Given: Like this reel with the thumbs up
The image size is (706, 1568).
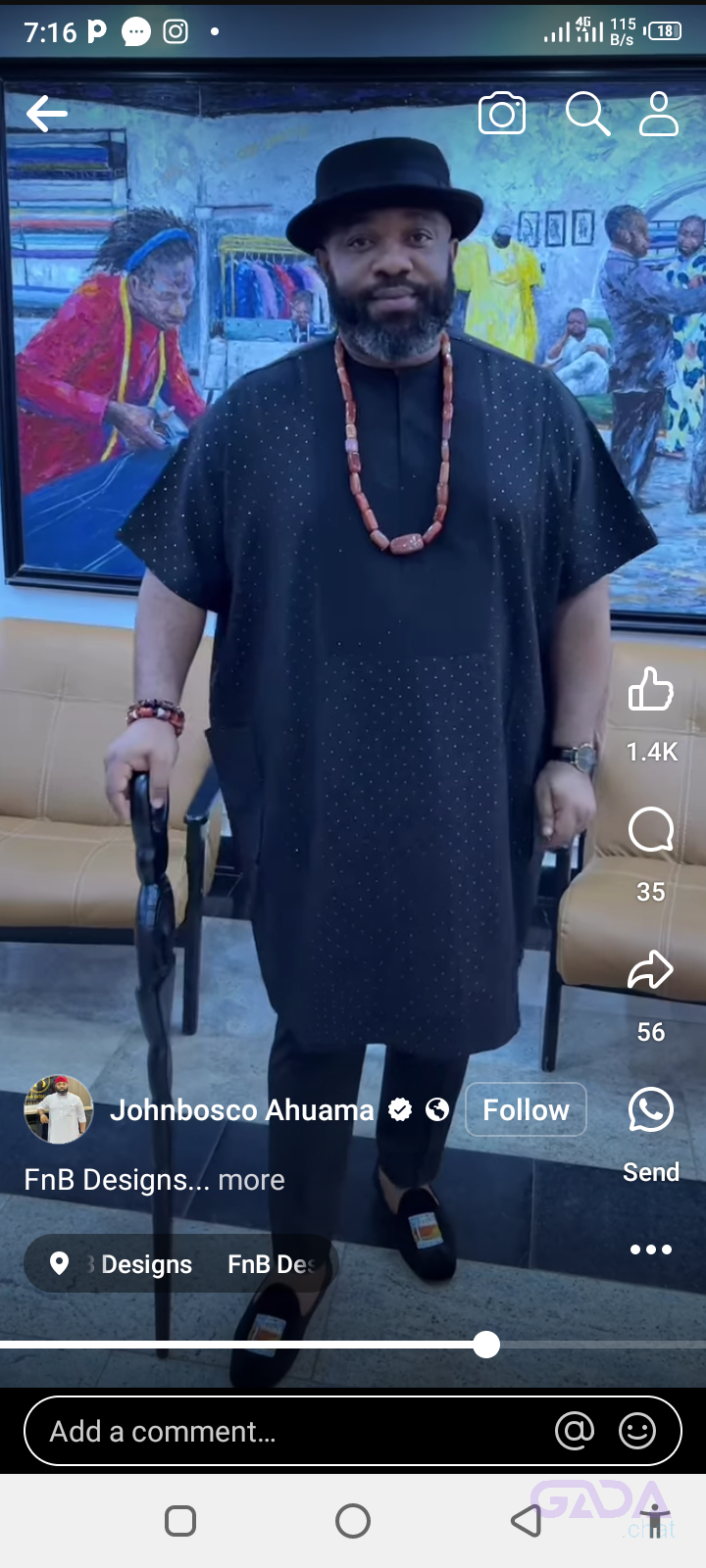Looking at the screenshot, I should click(651, 689).
